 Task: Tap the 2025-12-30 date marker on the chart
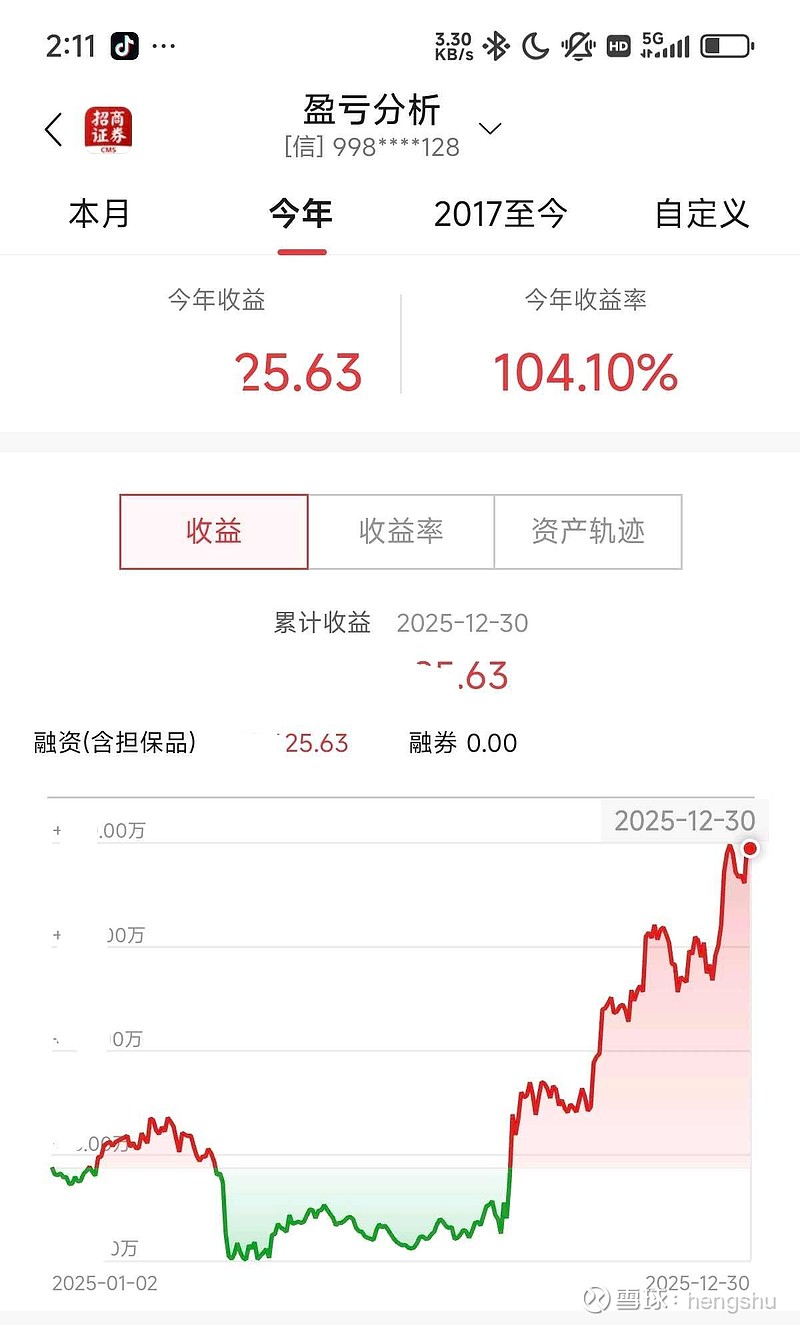pos(683,820)
